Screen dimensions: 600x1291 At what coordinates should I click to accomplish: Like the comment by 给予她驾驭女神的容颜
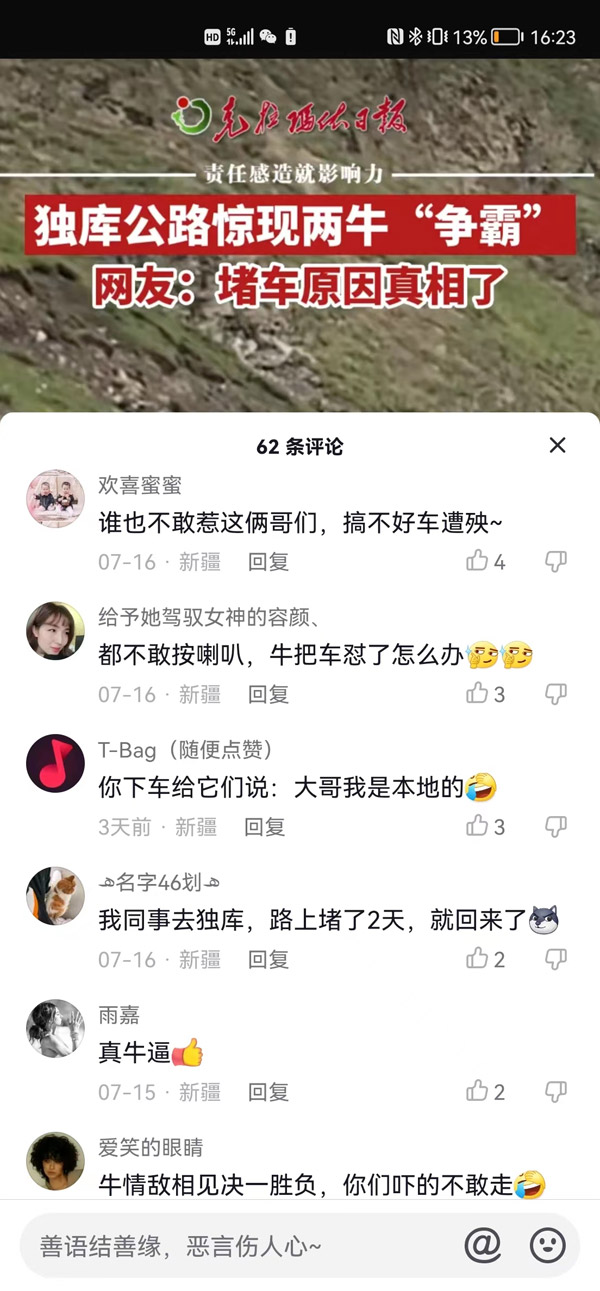click(x=478, y=693)
